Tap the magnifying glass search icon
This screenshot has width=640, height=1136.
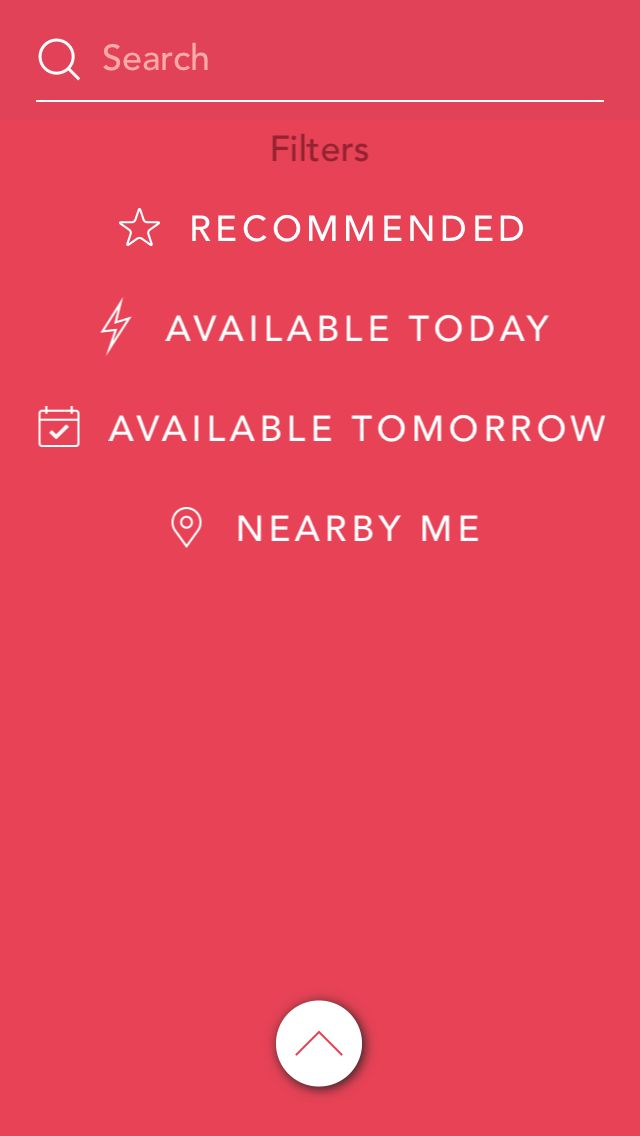[59, 59]
